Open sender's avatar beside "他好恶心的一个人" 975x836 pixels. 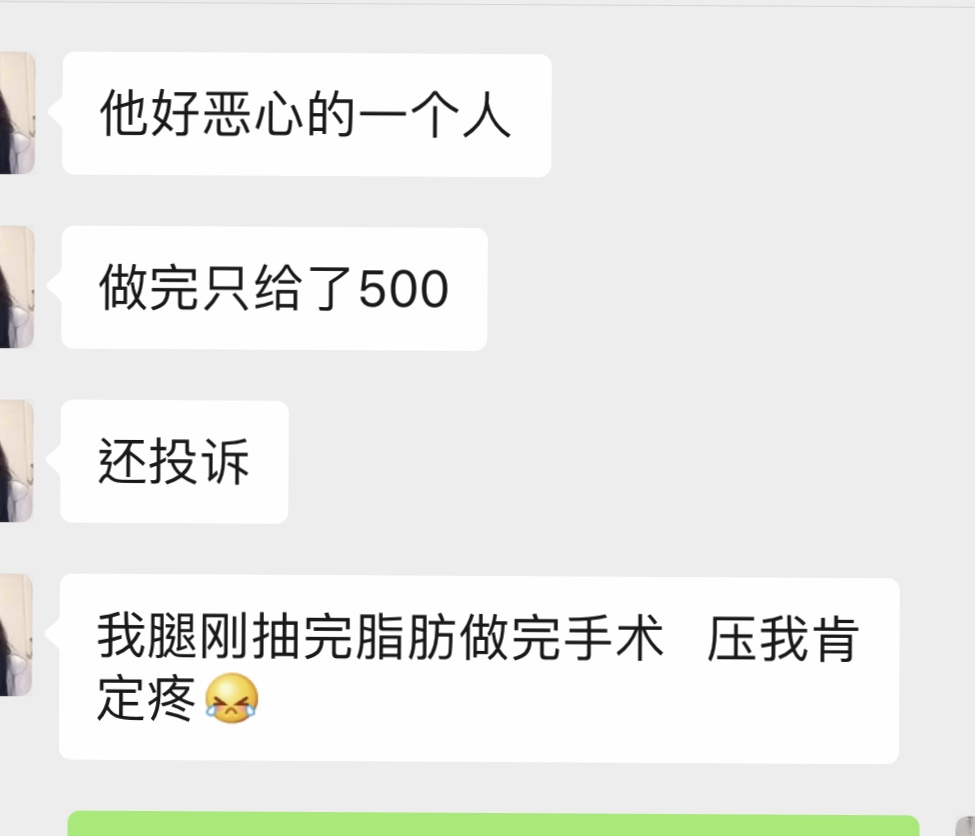pos(17,112)
